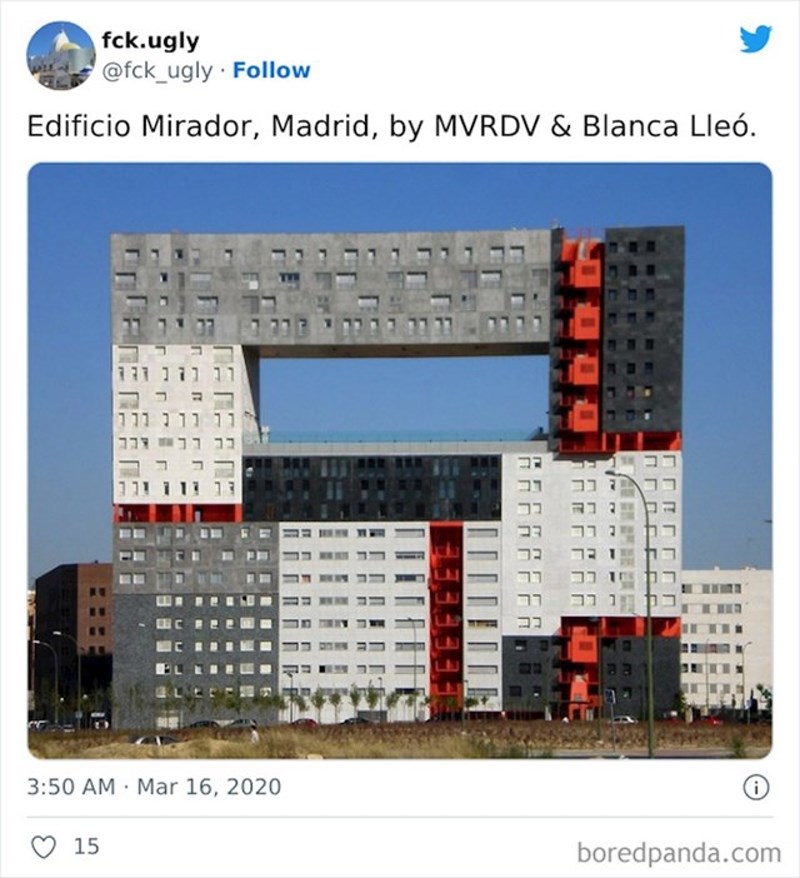This screenshot has width=800, height=878.
Task: Open the tweet info icon
Action: coord(756,788)
